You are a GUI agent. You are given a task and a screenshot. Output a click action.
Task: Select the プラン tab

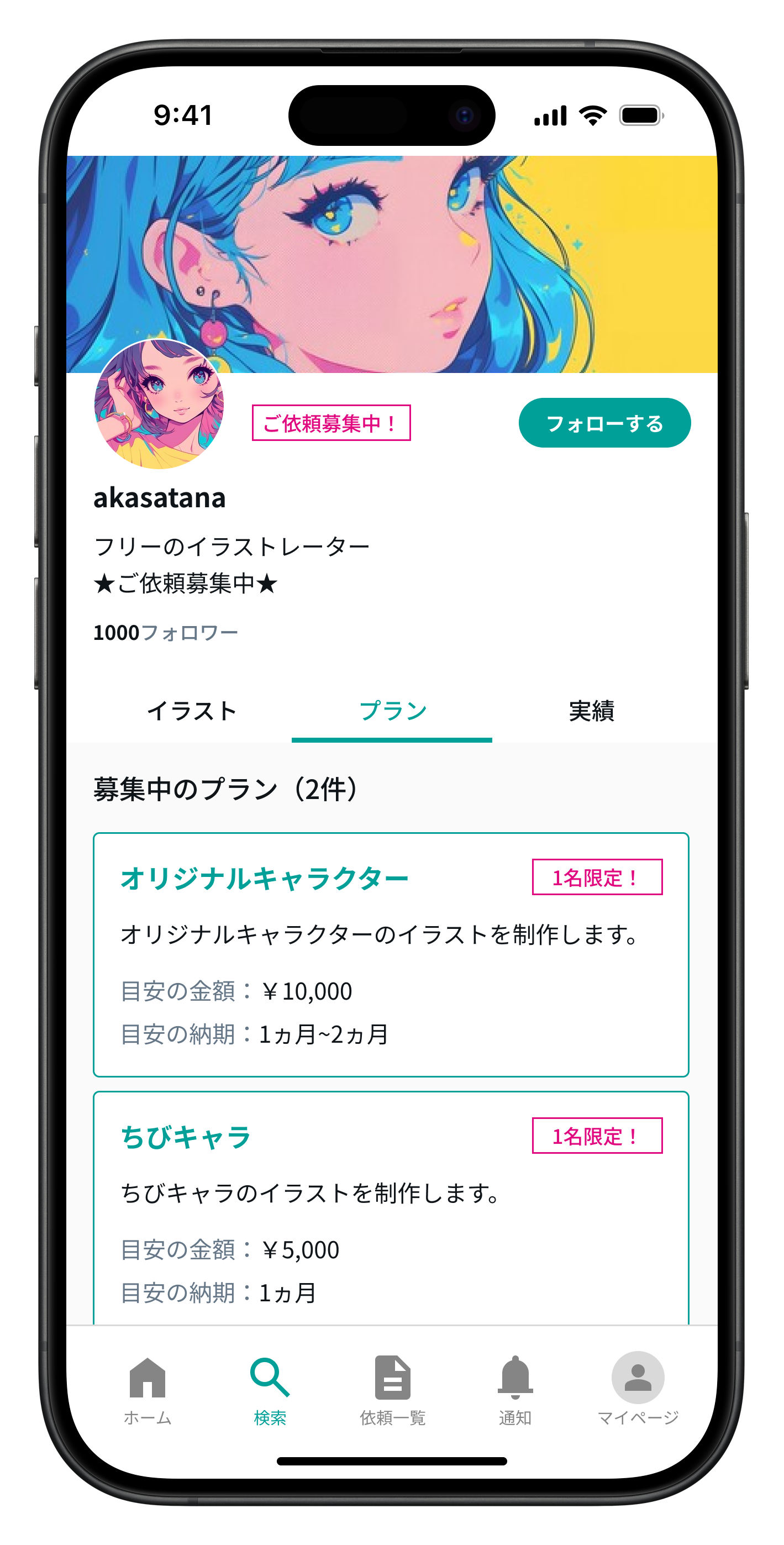(392, 711)
